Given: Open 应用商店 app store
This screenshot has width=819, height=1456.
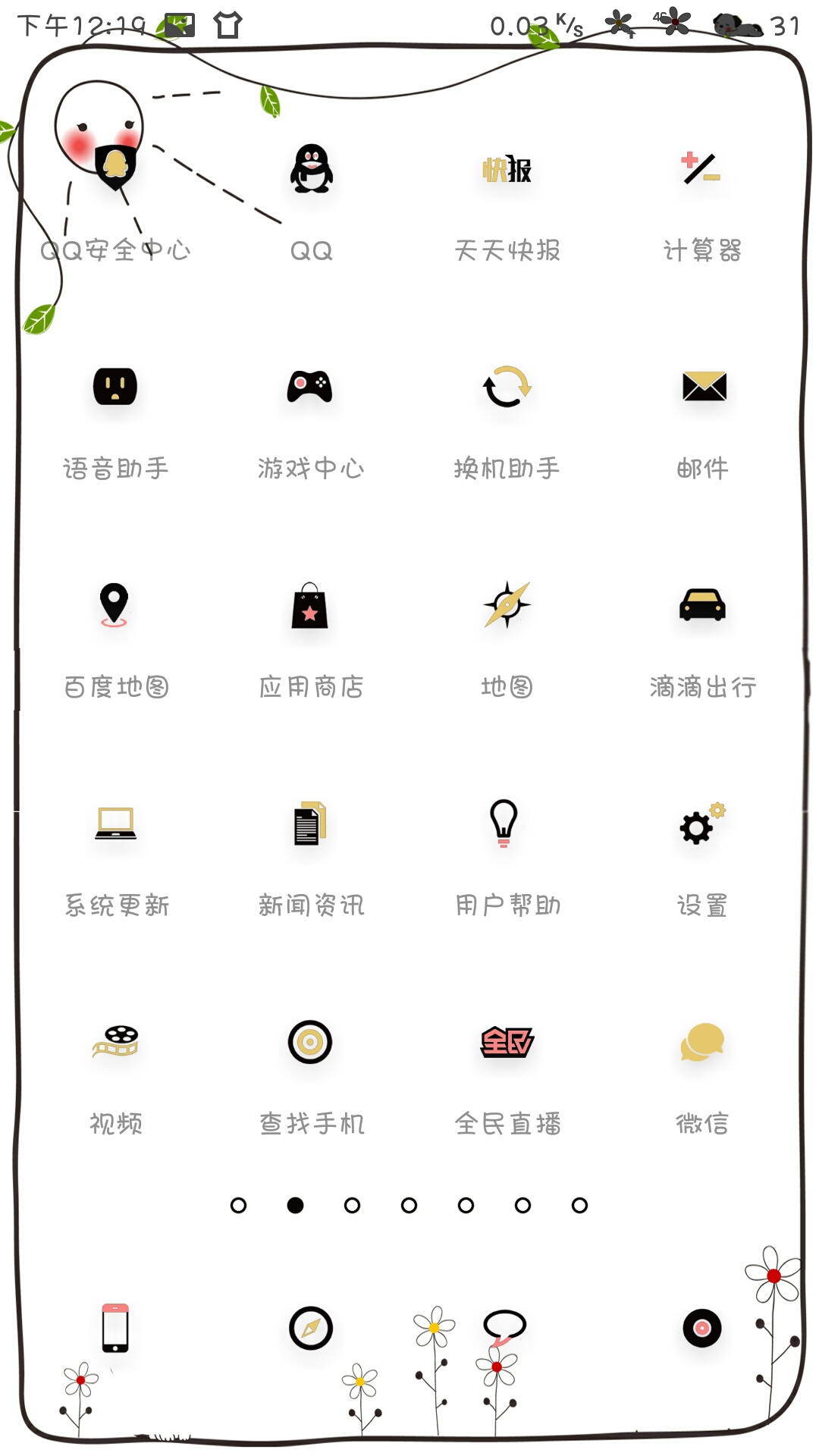Looking at the screenshot, I should [x=310, y=607].
